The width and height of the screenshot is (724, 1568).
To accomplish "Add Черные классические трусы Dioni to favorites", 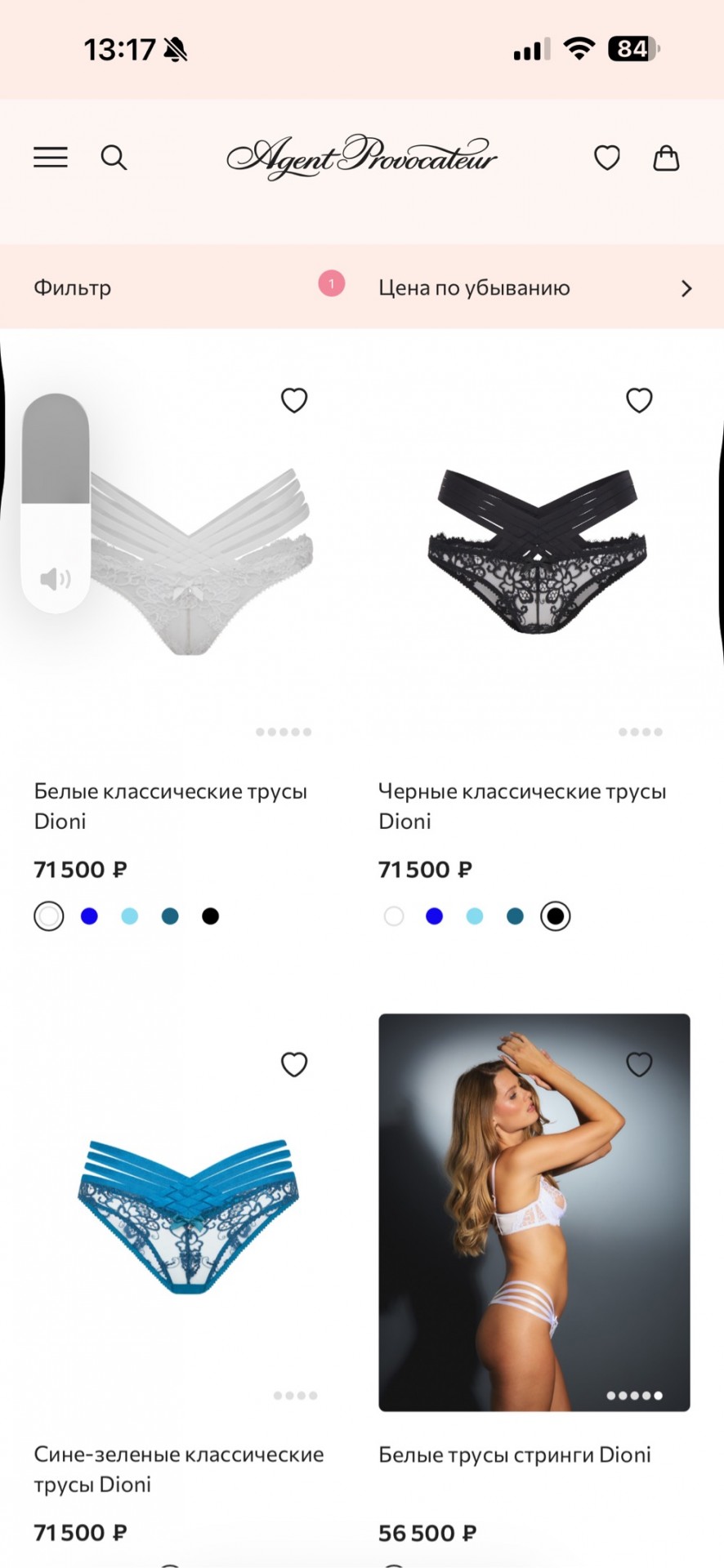I will point(639,400).
